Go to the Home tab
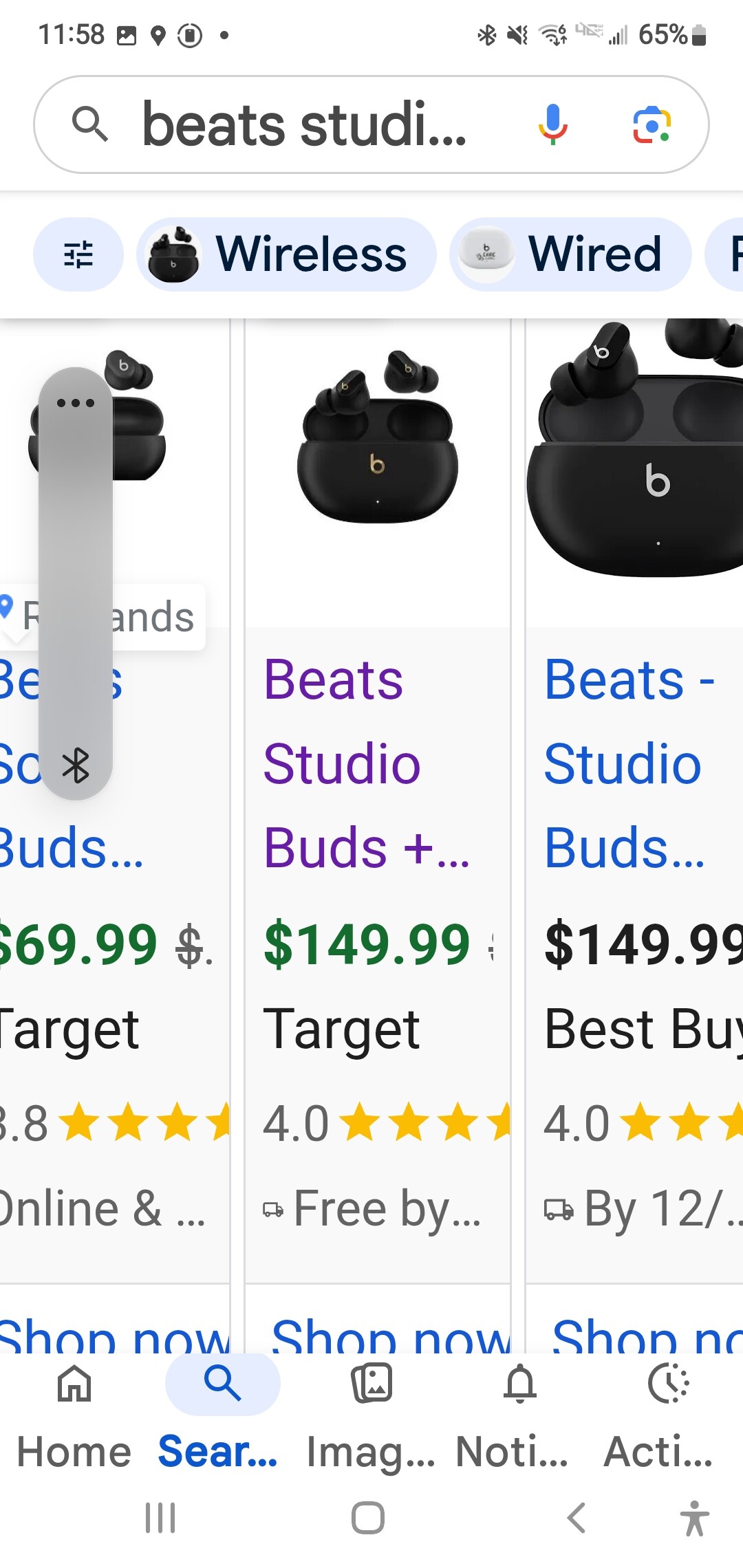This screenshot has width=743, height=1568. pos(74,1410)
